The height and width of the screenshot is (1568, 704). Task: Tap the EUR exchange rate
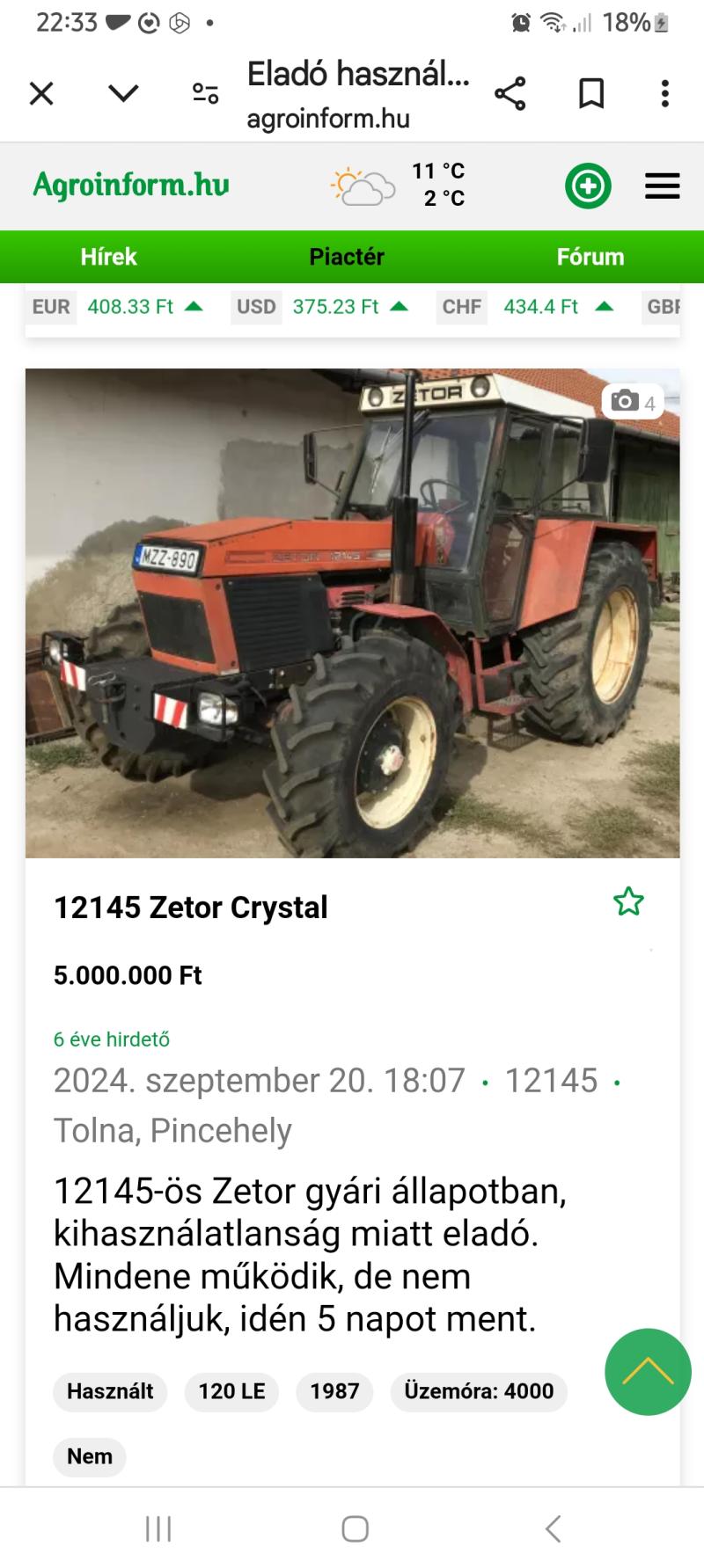(117, 307)
